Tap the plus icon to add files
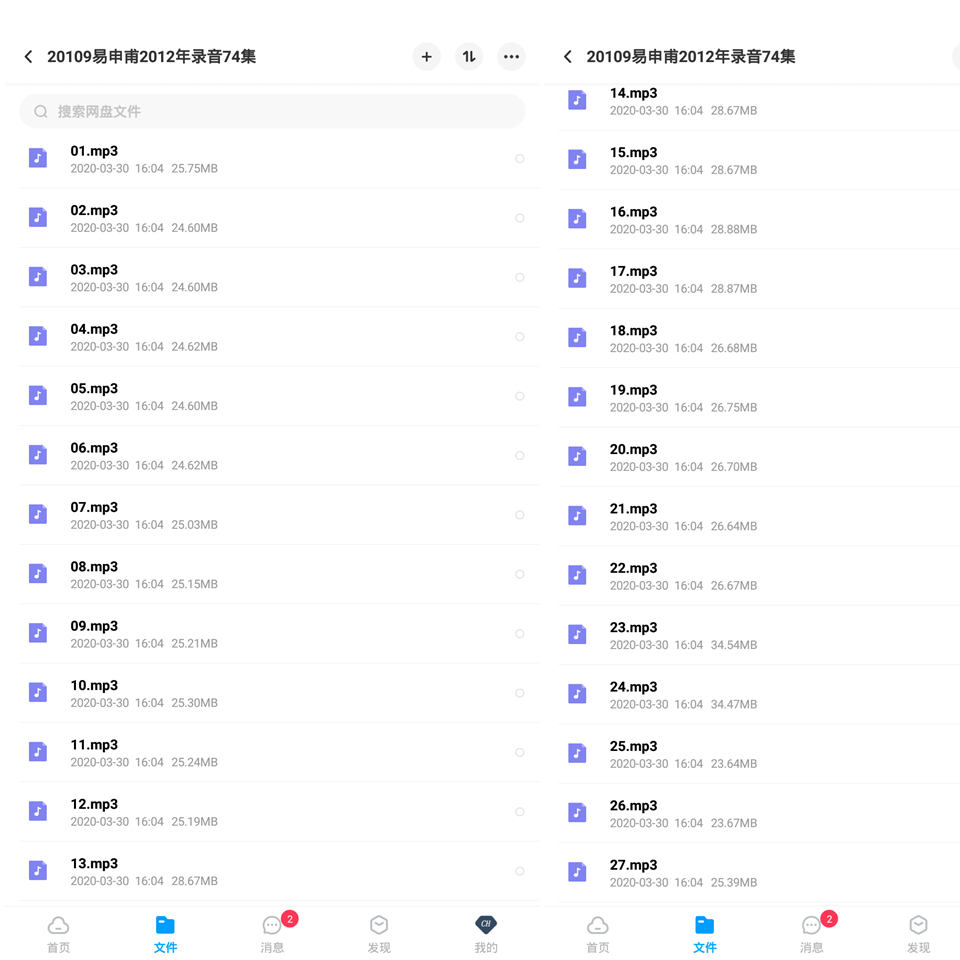The width and height of the screenshot is (960, 960). click(x=426, y=57)
